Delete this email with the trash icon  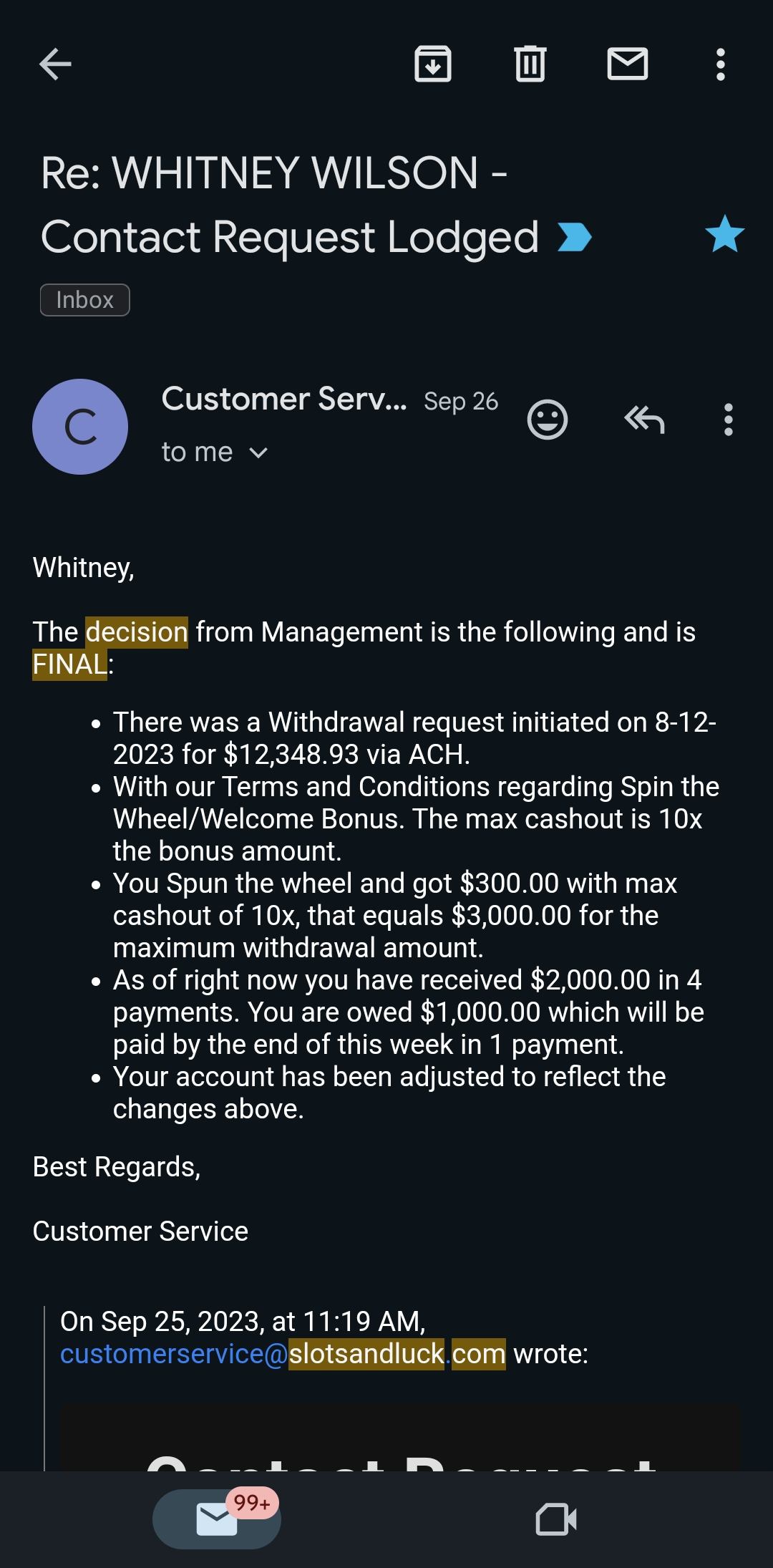pyautogui.click(x=530, y=64)
